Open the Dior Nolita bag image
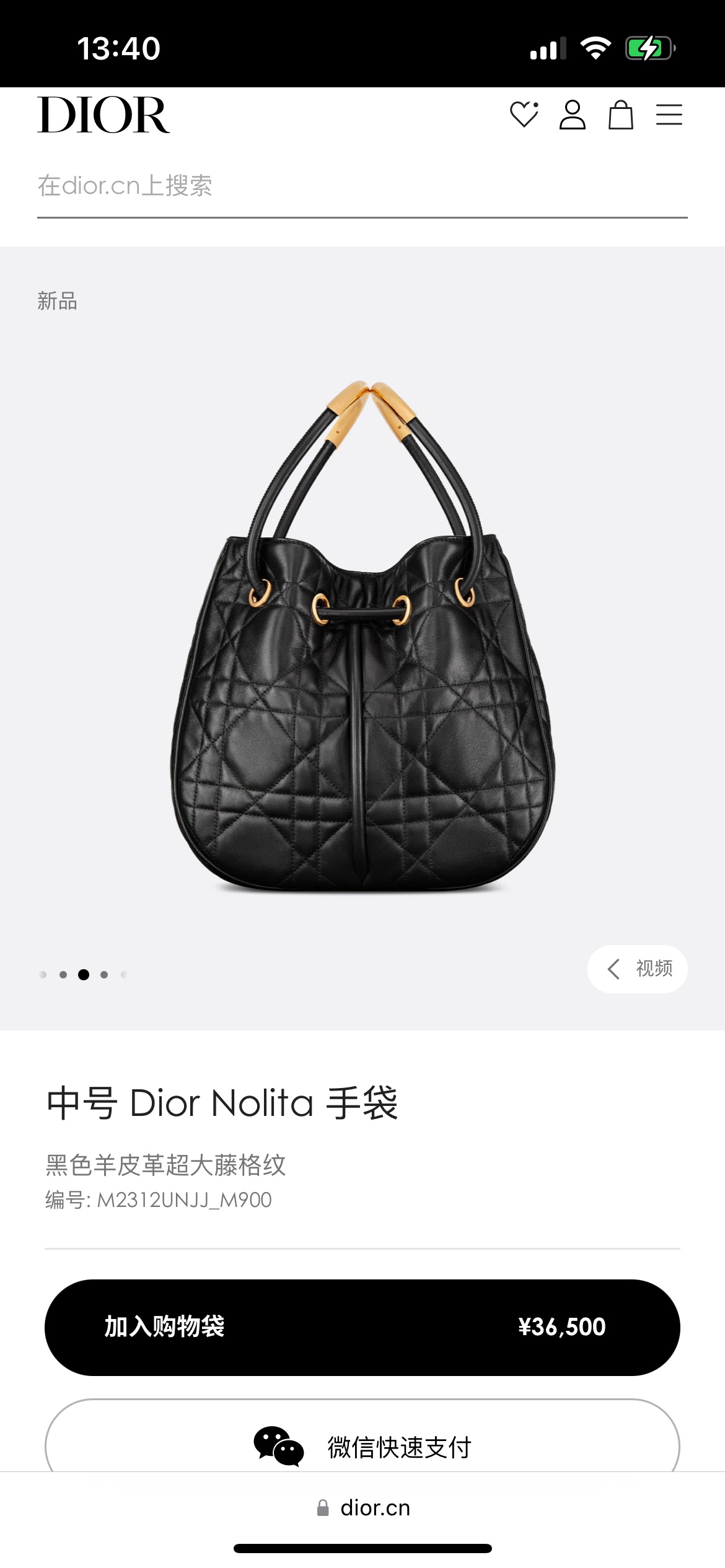Screen dimensions: 725x1568 coord(363,638)
